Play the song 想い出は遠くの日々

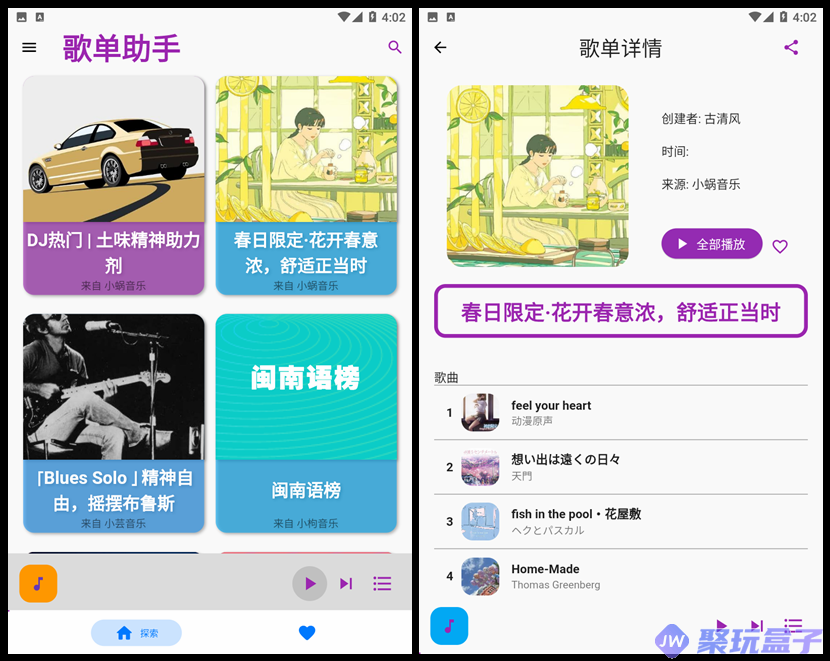(620, 467)
